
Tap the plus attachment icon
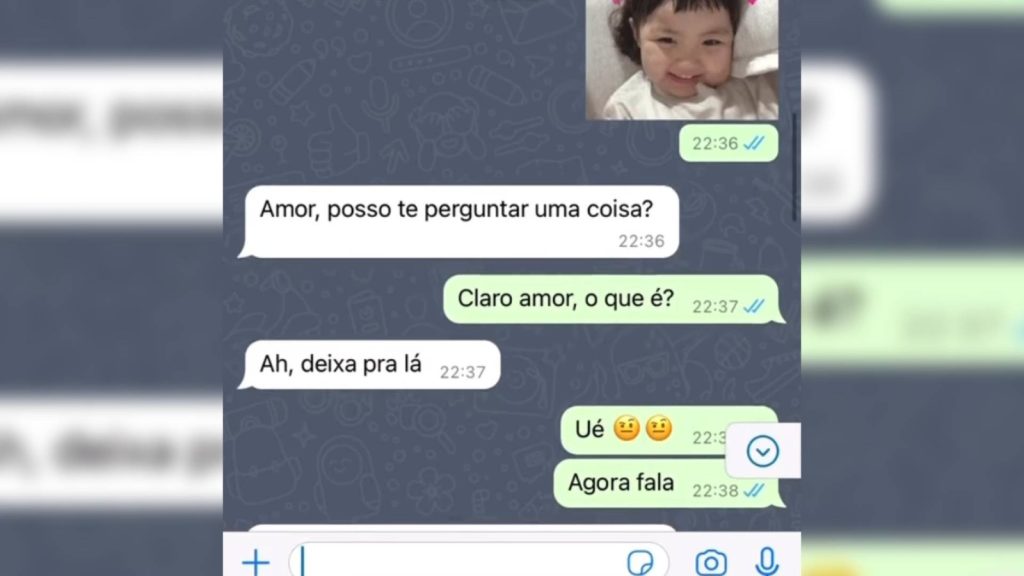point(256,562)
